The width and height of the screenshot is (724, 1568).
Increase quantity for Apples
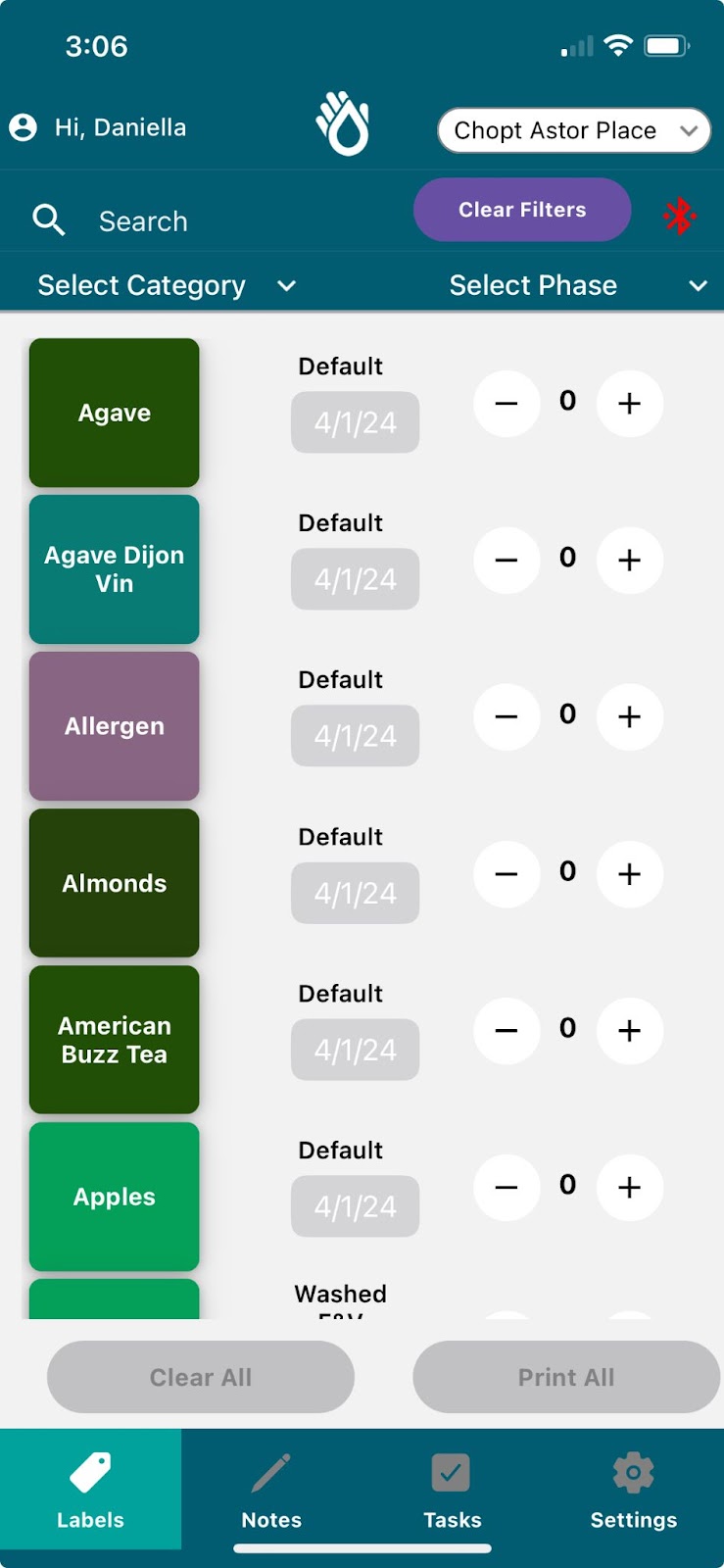point(630,1187)
